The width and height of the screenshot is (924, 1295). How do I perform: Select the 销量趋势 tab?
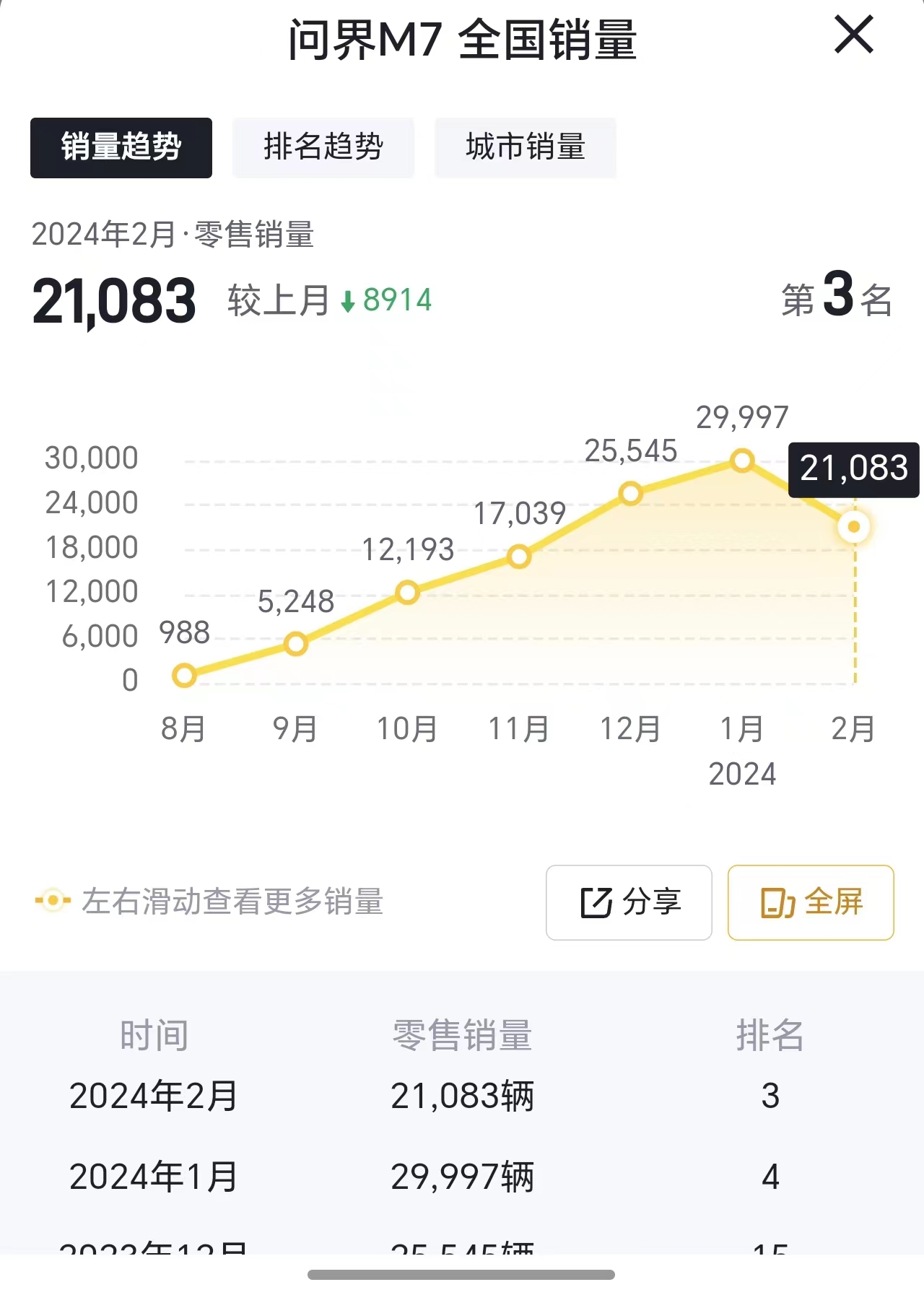click(x=121, y=147)
